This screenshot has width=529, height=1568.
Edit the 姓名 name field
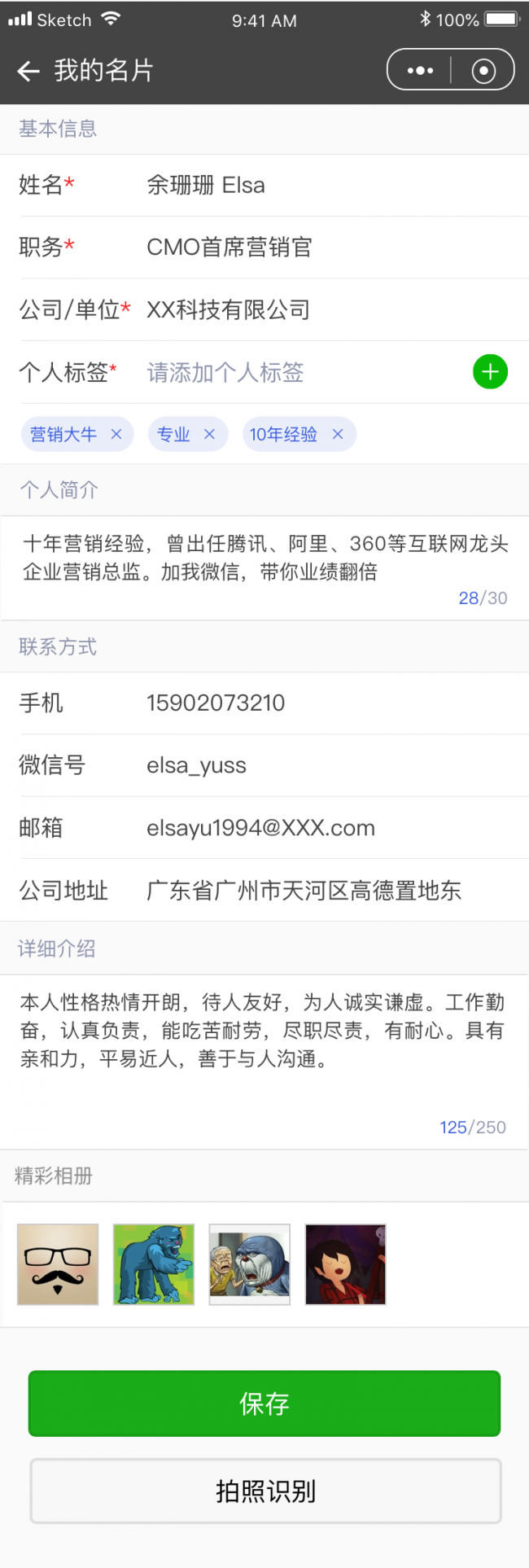coord(326,186)
